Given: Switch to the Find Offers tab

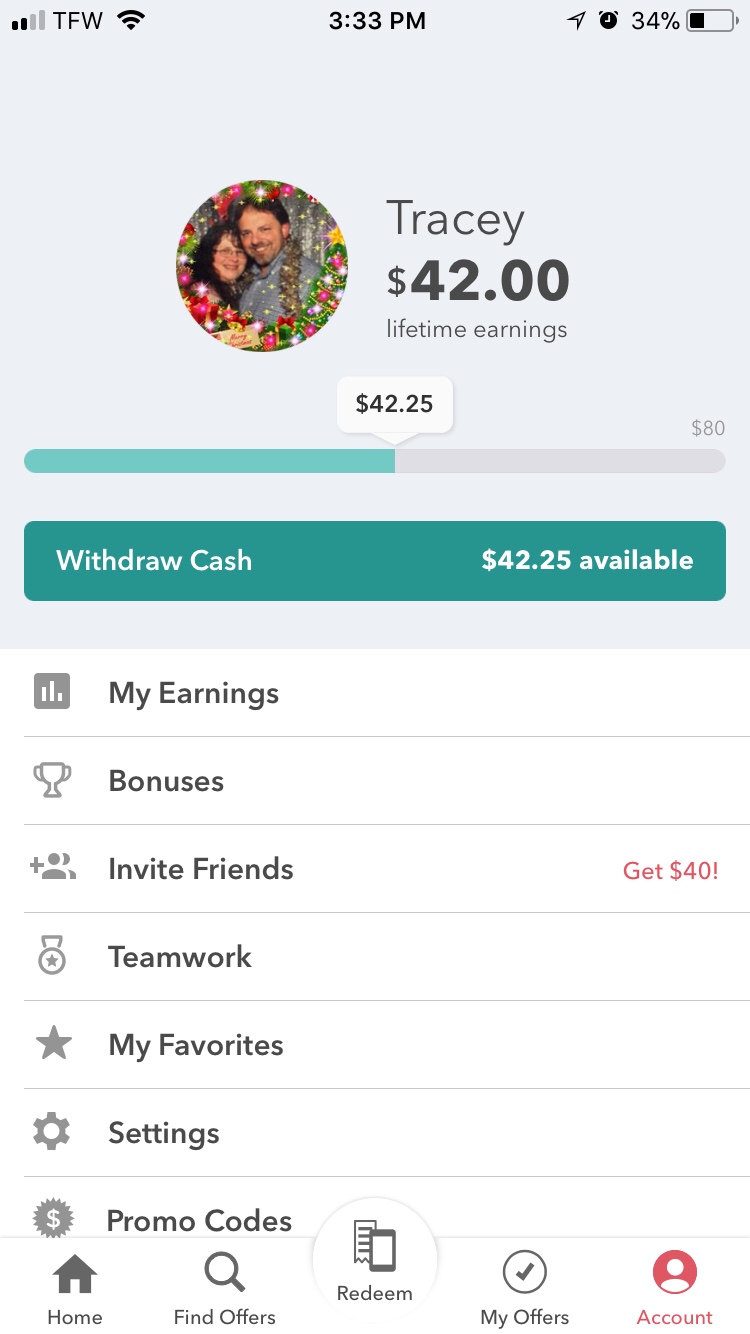Looking at the screenshot, I should (224, 1290).
